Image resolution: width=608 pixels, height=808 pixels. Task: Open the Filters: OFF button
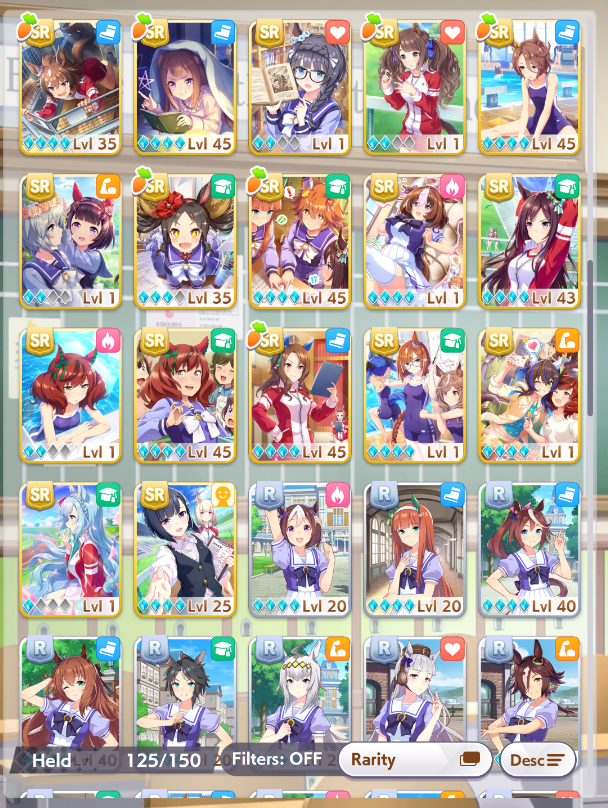(x=277, y=759)
